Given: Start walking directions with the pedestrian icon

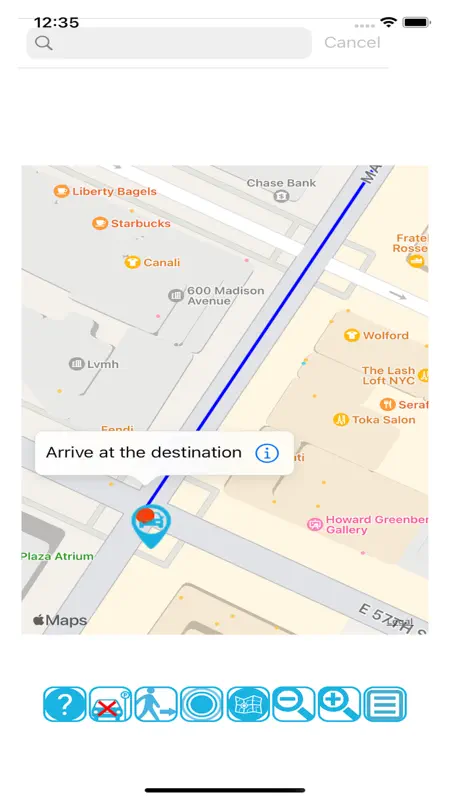Looking at the screenshot, I should 156,704.
